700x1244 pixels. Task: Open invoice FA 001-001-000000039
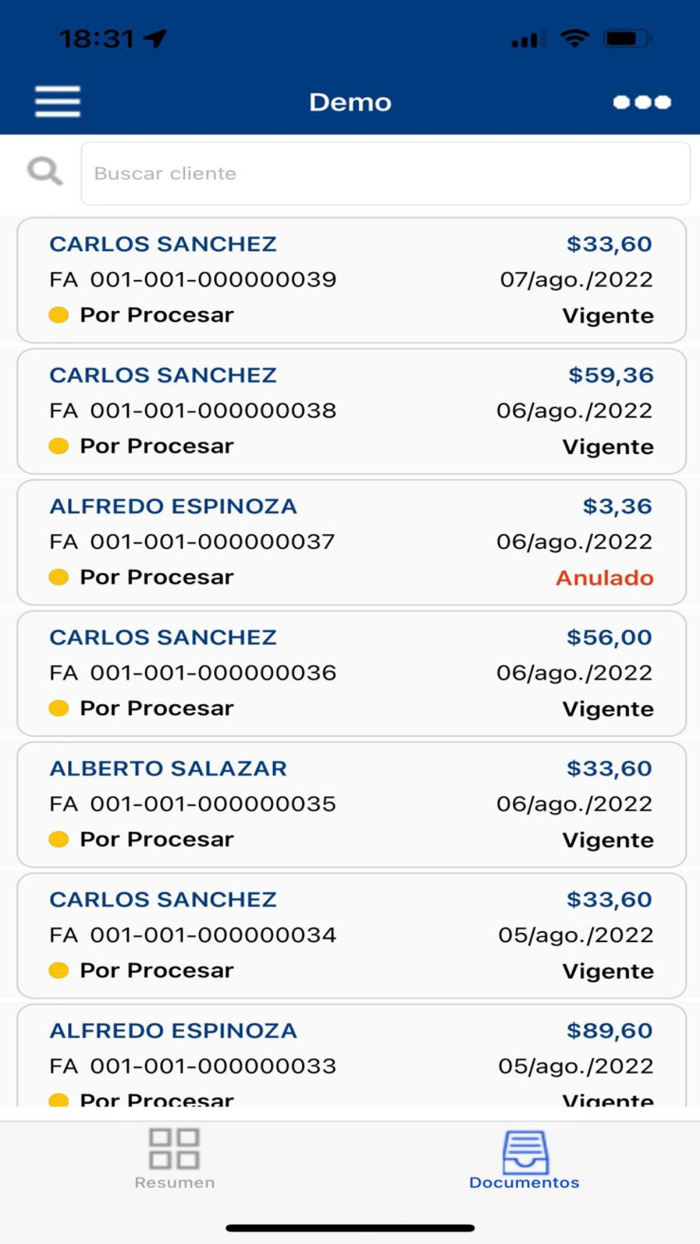(351, 280)
